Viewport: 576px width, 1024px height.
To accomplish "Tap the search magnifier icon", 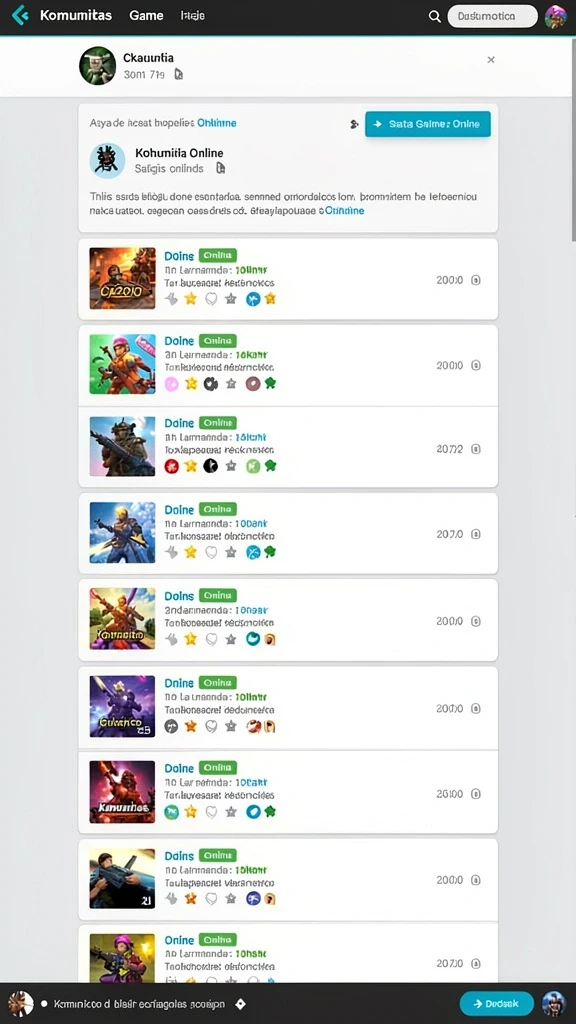I will [434, 16].
